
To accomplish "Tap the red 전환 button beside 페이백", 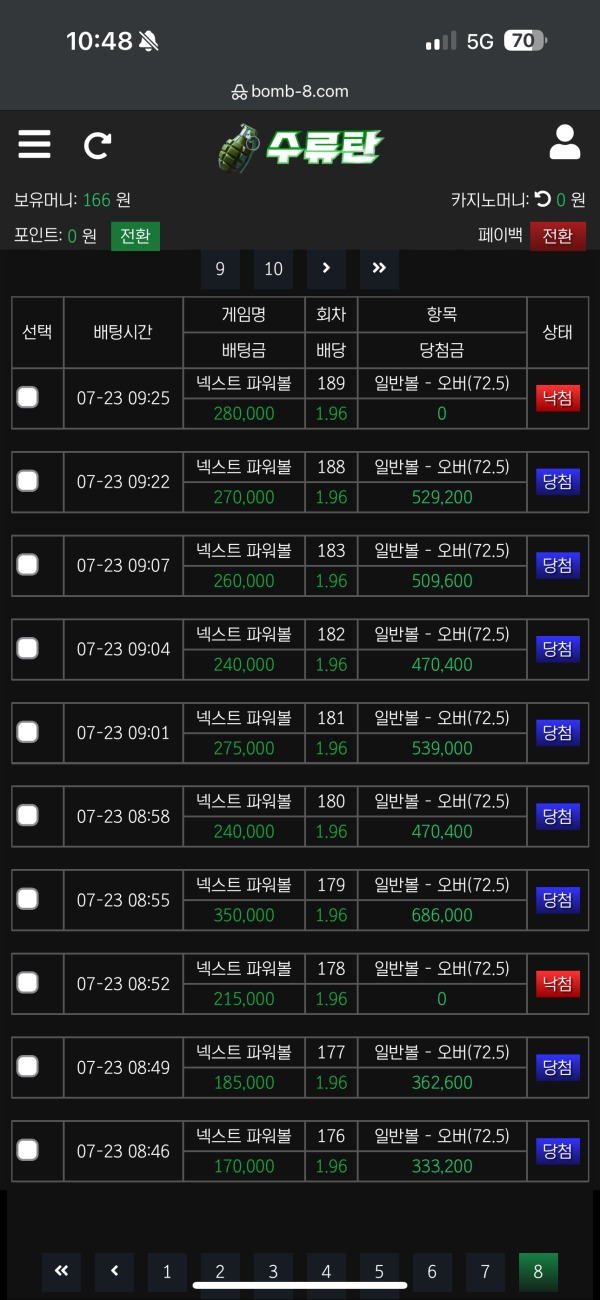I will pos(557,236).
